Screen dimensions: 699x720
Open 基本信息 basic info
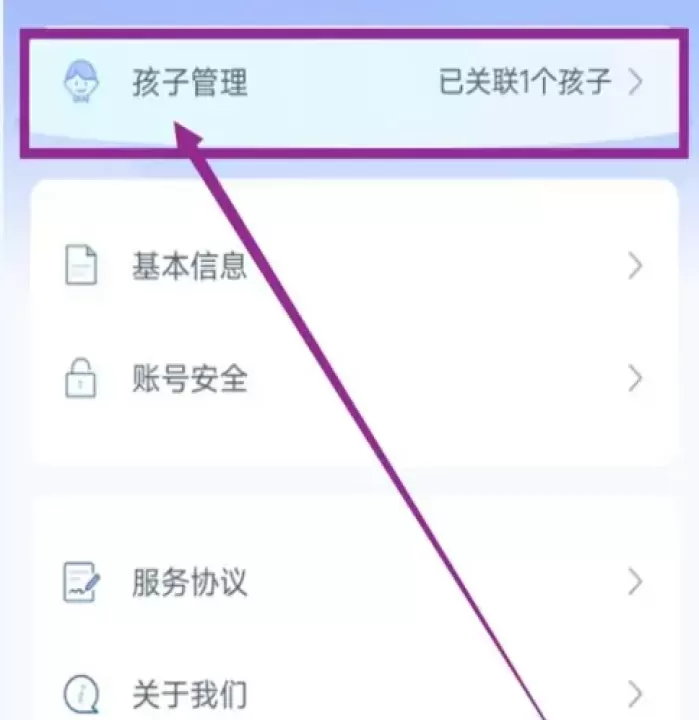[x=189, y=267]
